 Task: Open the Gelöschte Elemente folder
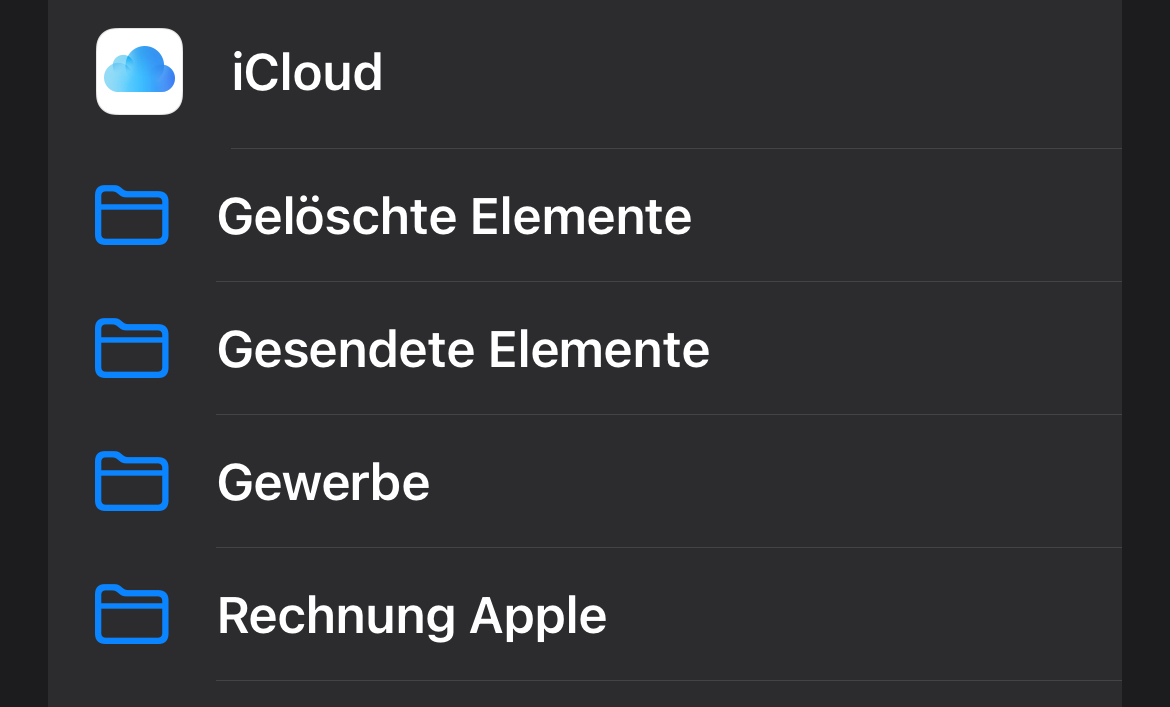tap(454, 216)
